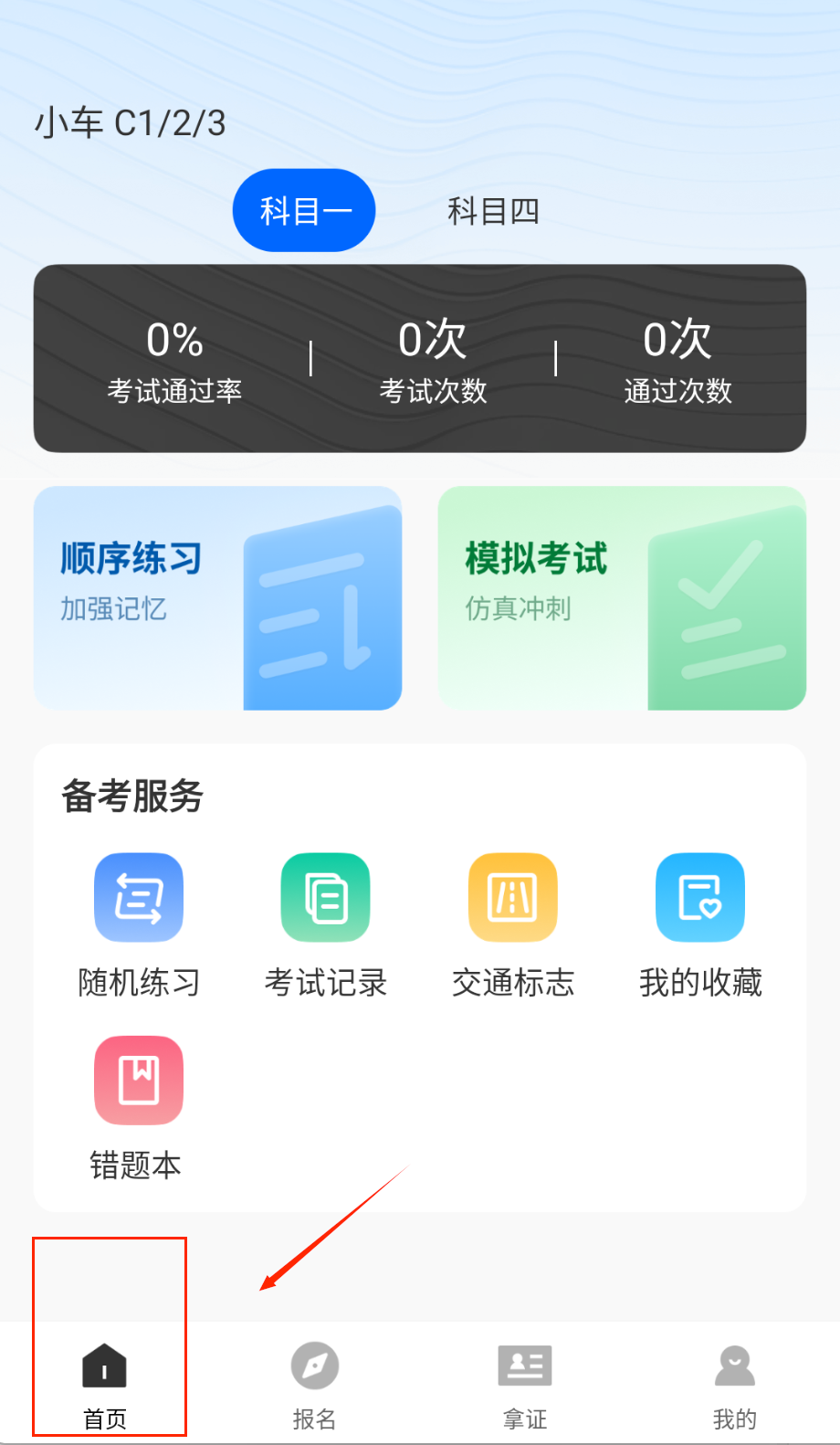The image size is (840, 1445).
Task: Open 我的收藏 favorites
Action: (700, 924)
